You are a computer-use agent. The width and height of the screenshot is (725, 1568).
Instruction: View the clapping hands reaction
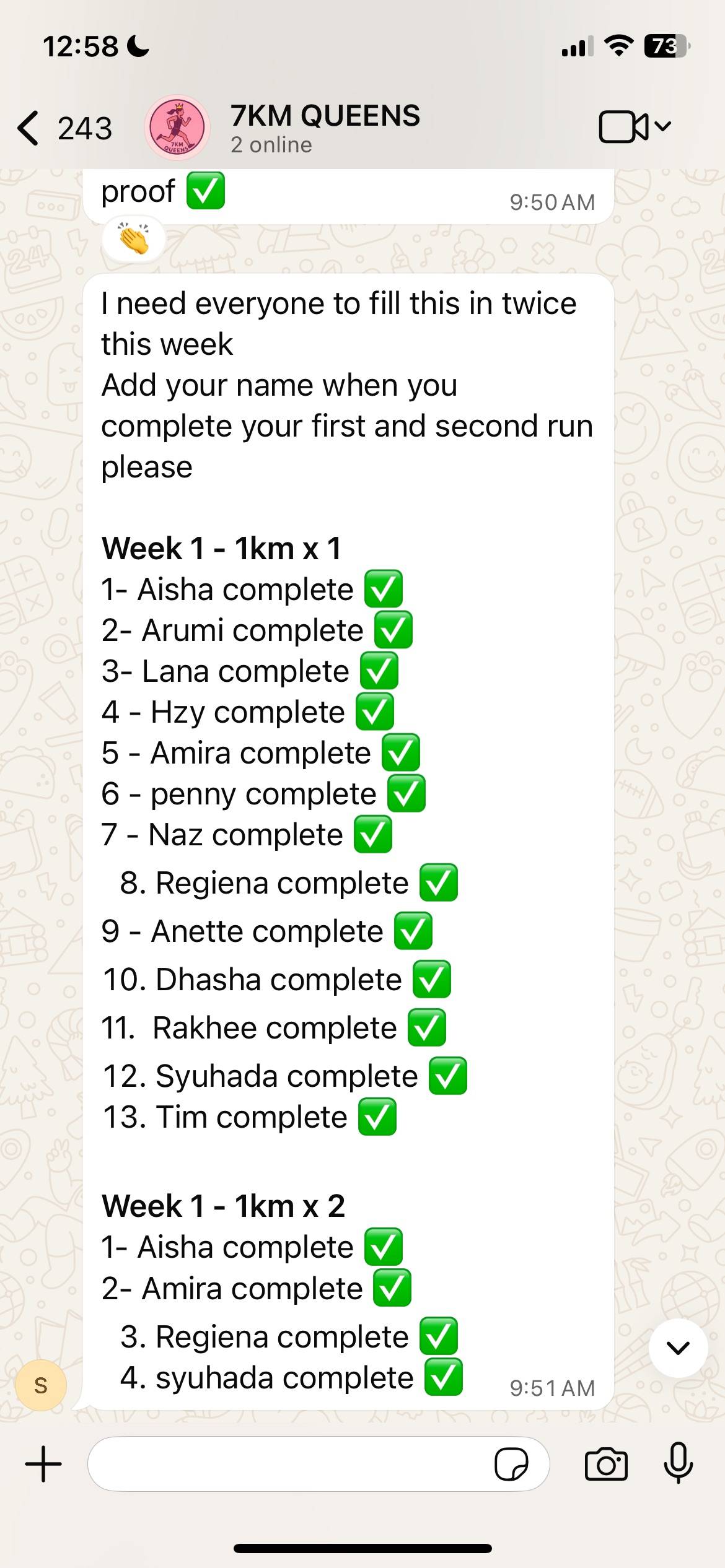(x=134, y=238)
